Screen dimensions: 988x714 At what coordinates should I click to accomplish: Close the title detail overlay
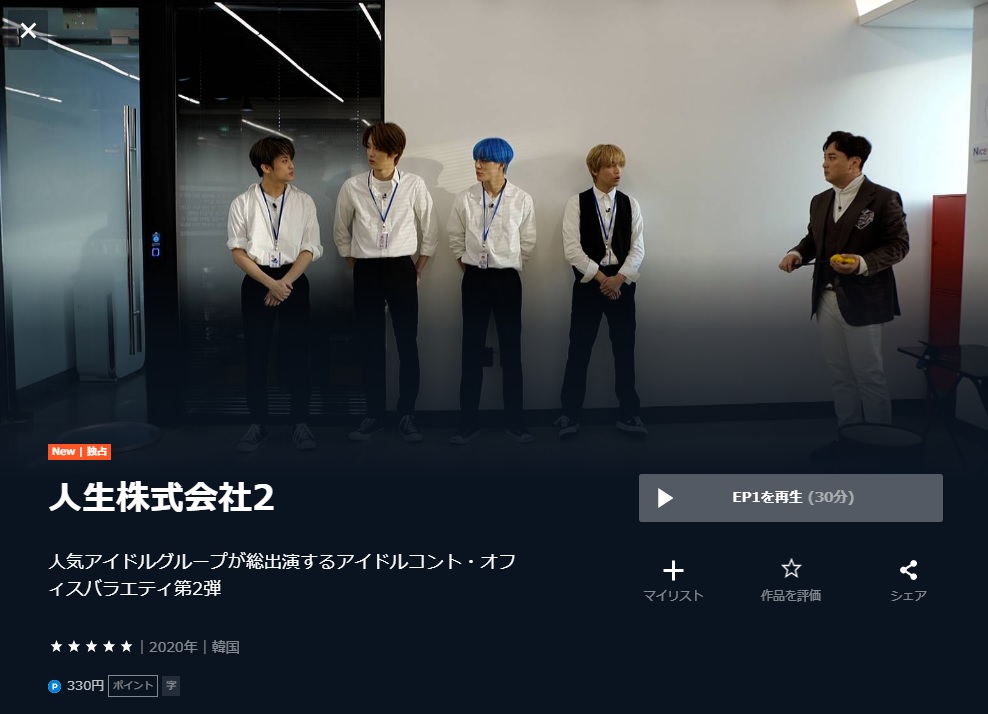(x=28, y=30)
